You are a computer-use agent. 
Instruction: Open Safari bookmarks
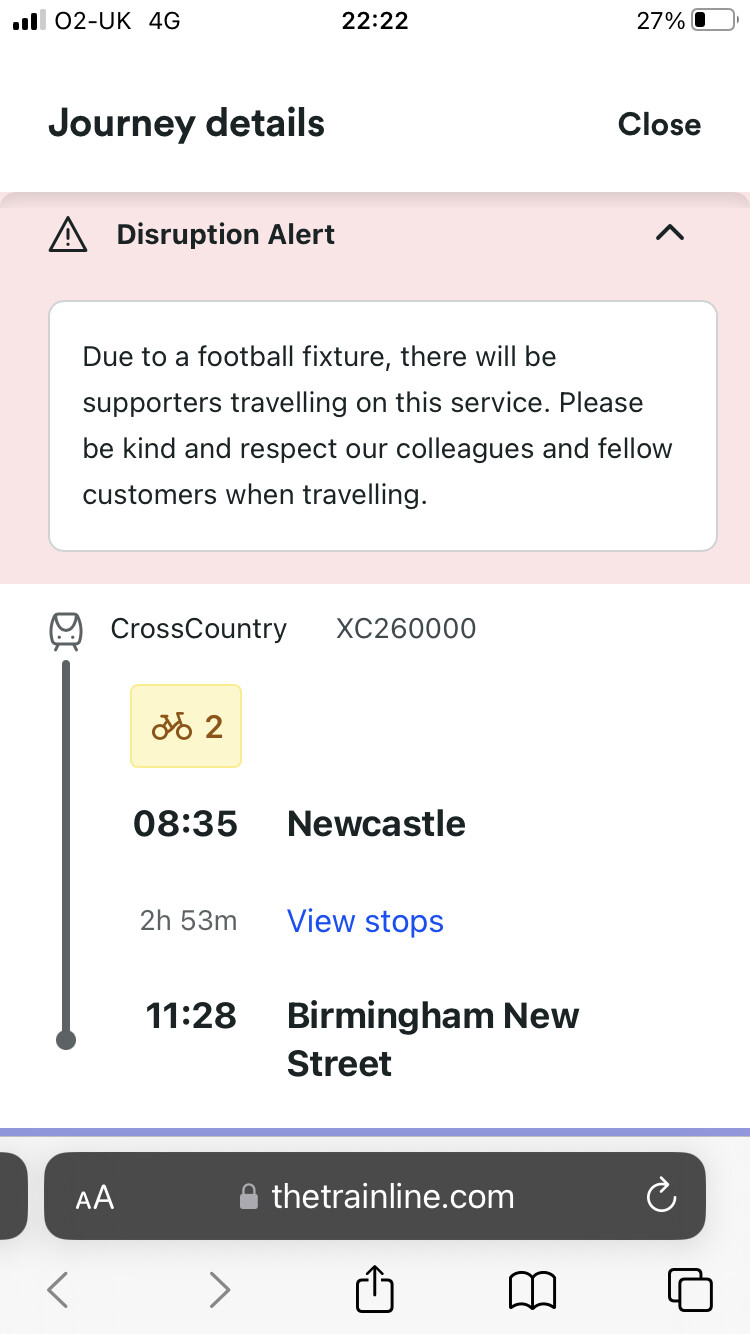click(x=532, y=1290)
